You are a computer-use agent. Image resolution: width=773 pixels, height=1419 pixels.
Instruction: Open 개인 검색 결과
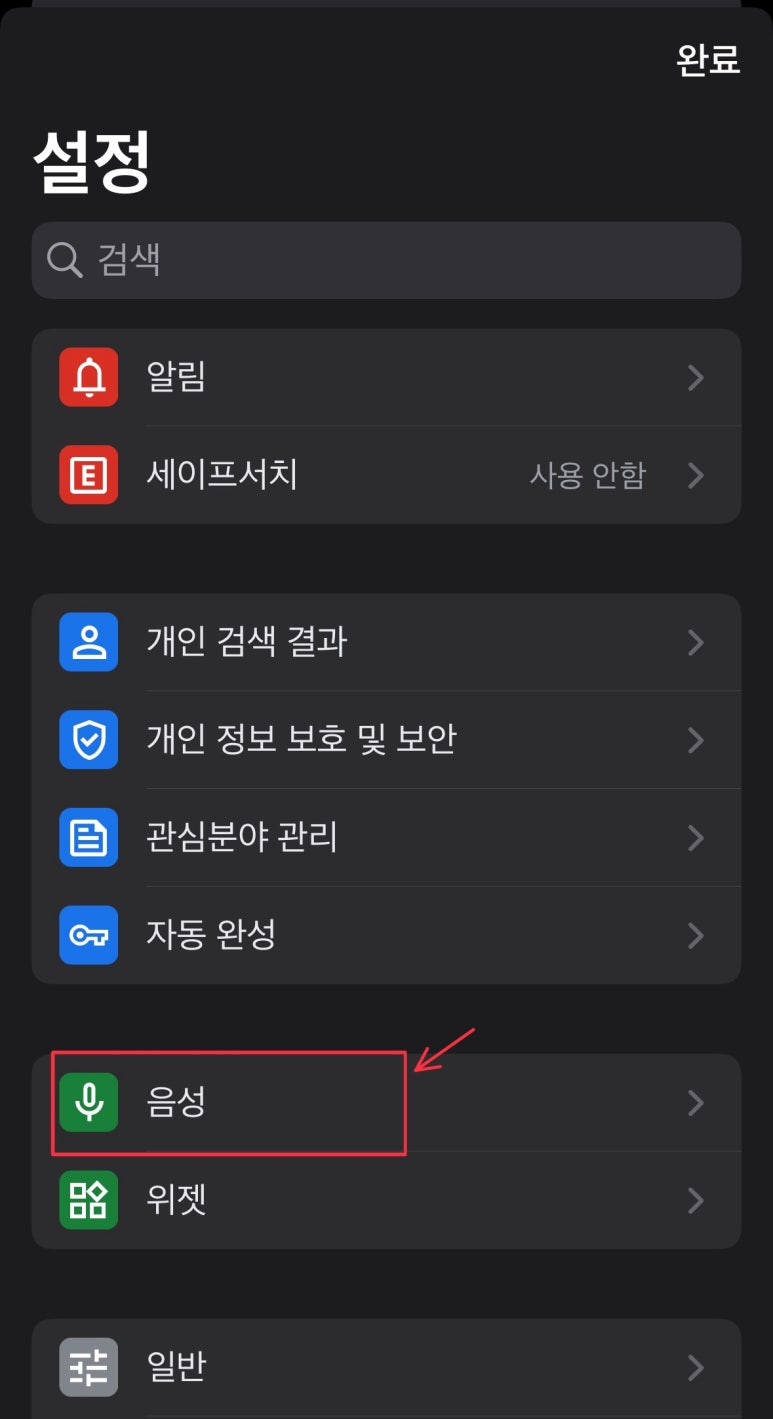(x=386, y=642)
